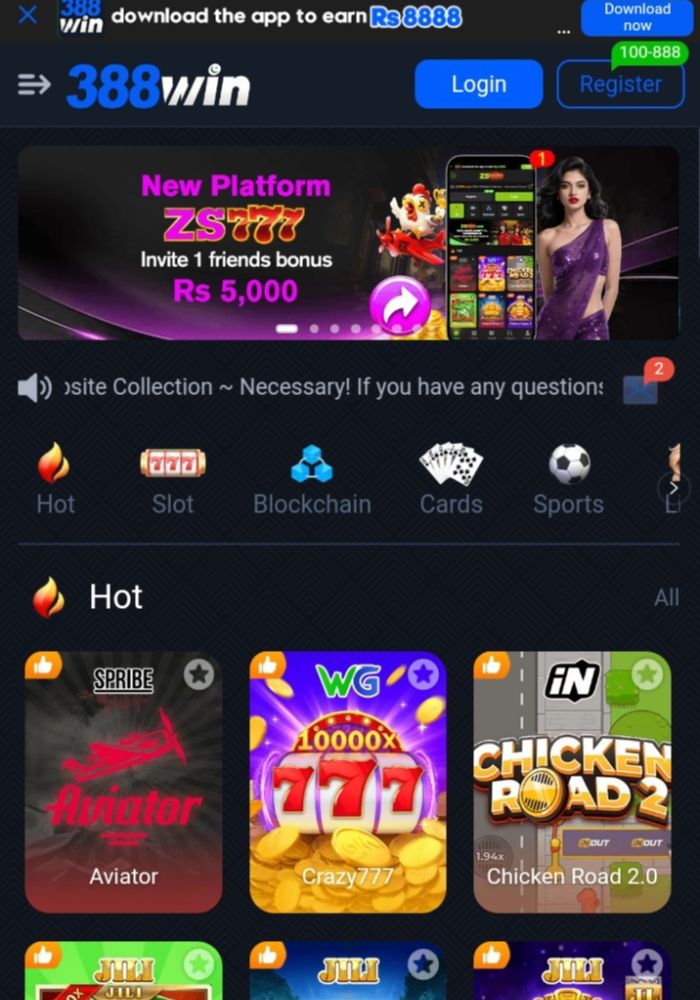
Task: Open the messages envelope icon
Action: click(x=641, y=387)
